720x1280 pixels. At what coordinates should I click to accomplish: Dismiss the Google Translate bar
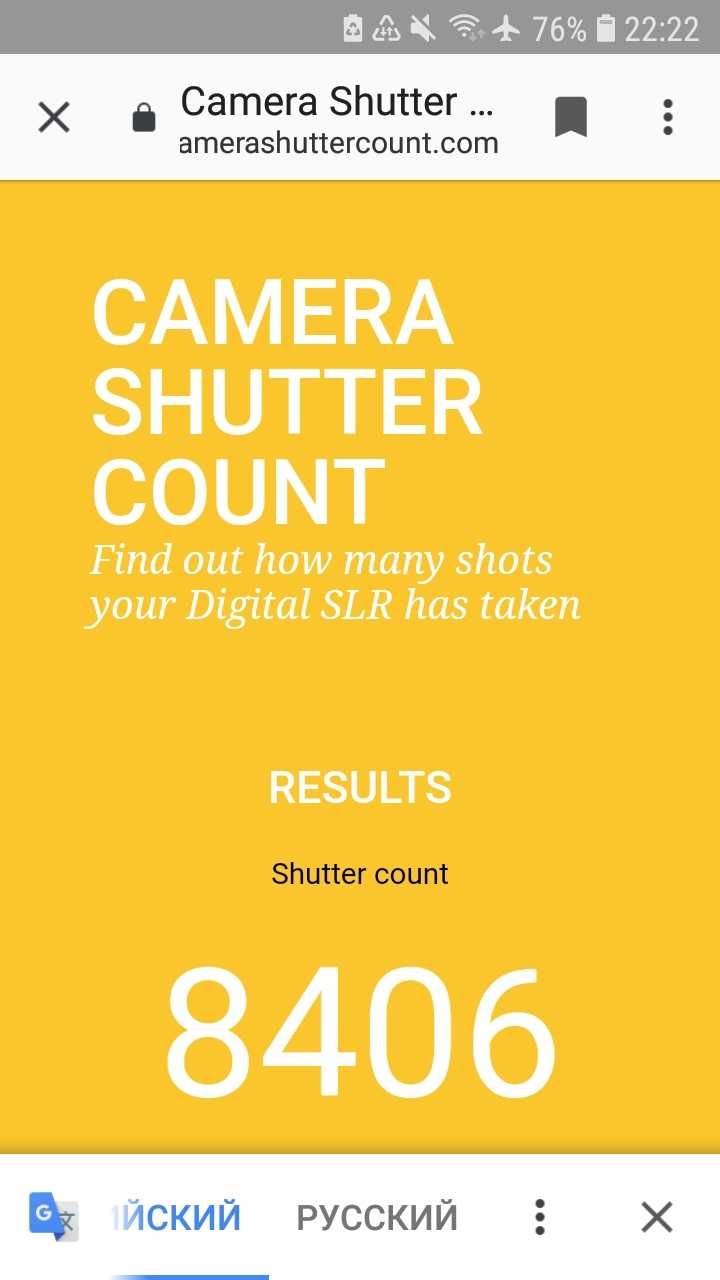point(657,1217)
